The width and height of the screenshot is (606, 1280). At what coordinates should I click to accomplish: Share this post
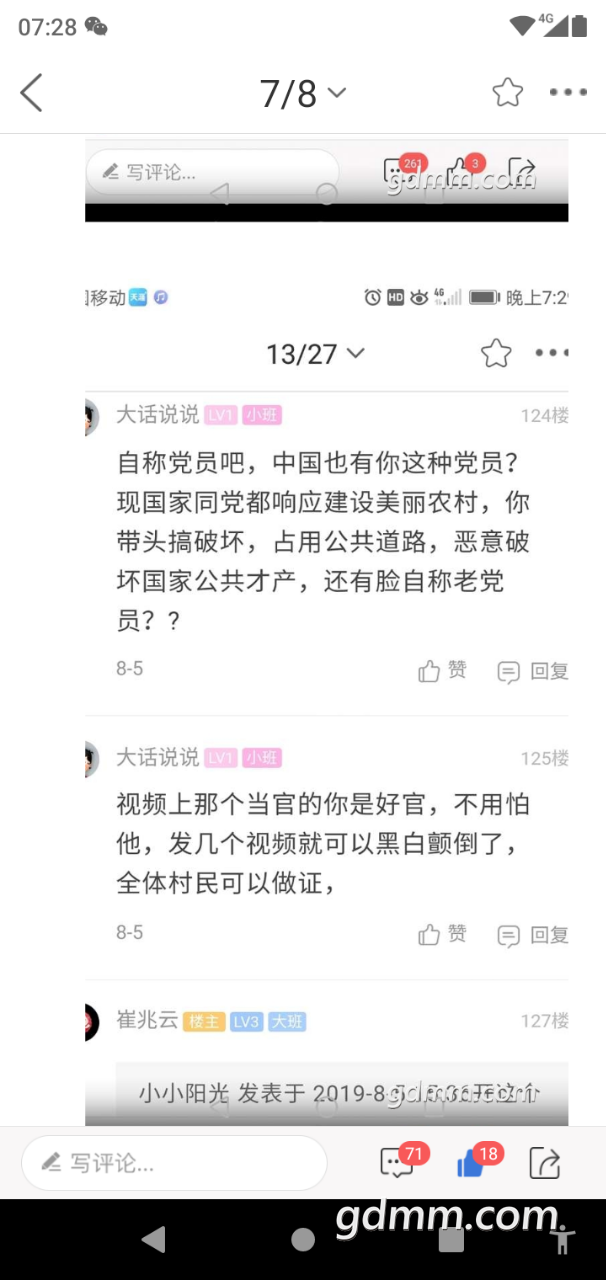pyautogui.click(x=545, y=1163)
